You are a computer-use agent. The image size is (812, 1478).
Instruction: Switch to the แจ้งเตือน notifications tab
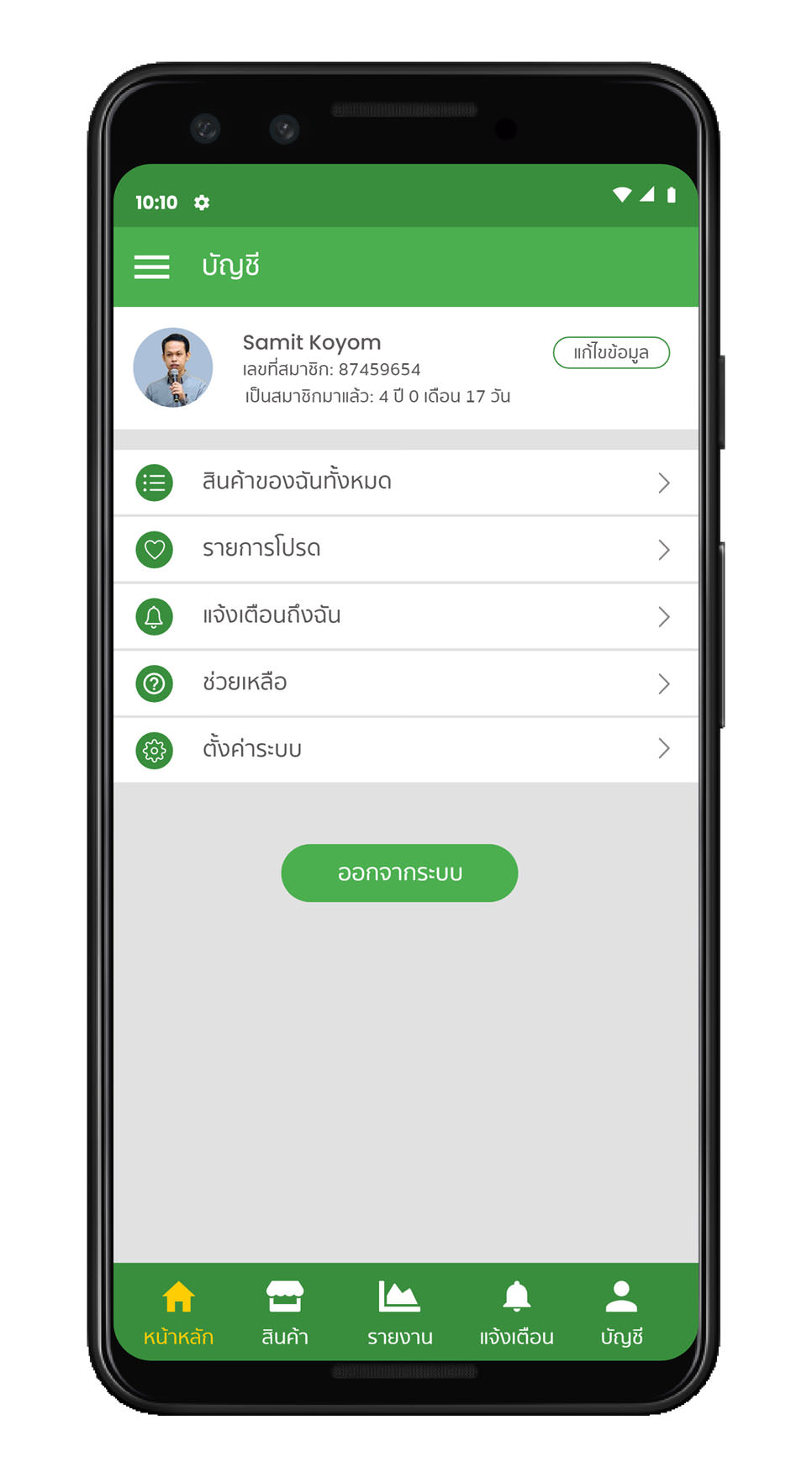click(516, 1312)
